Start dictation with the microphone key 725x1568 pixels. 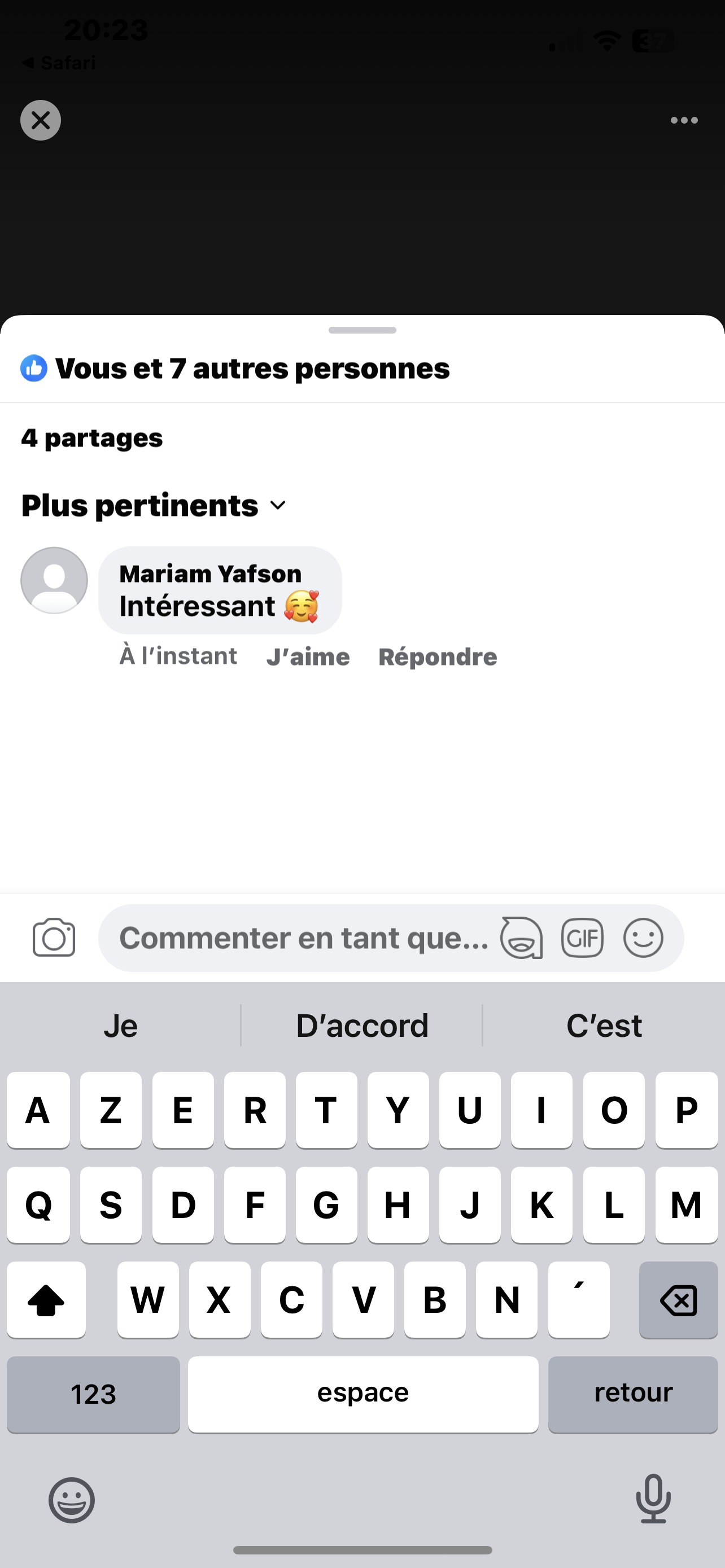653,1499
